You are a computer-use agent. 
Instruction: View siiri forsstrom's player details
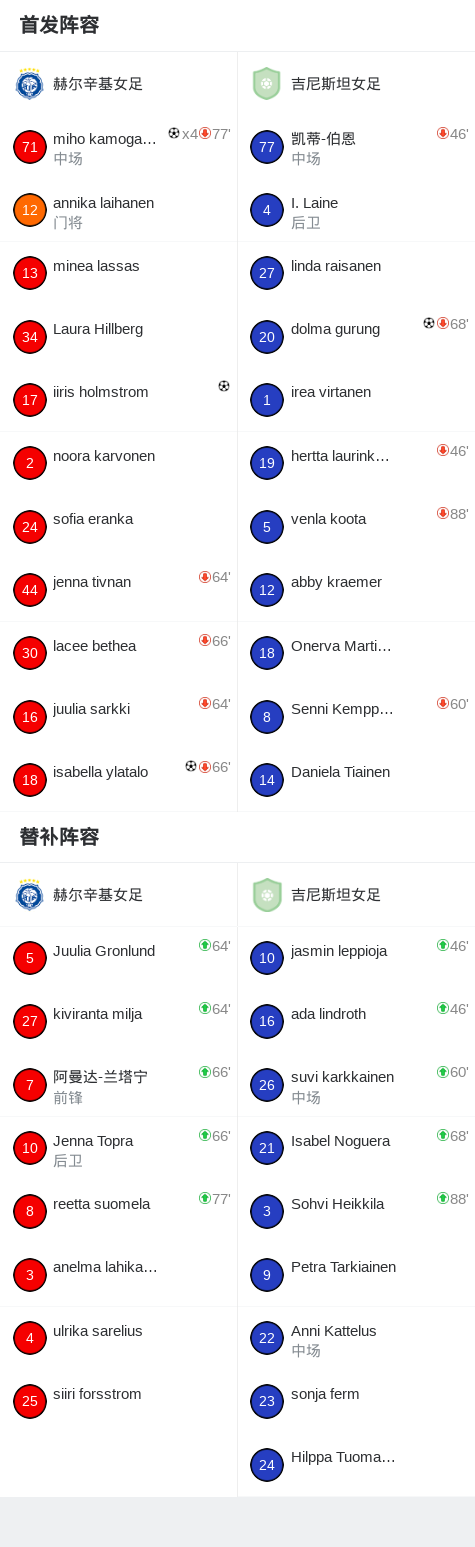click(x=118, y=1401)
